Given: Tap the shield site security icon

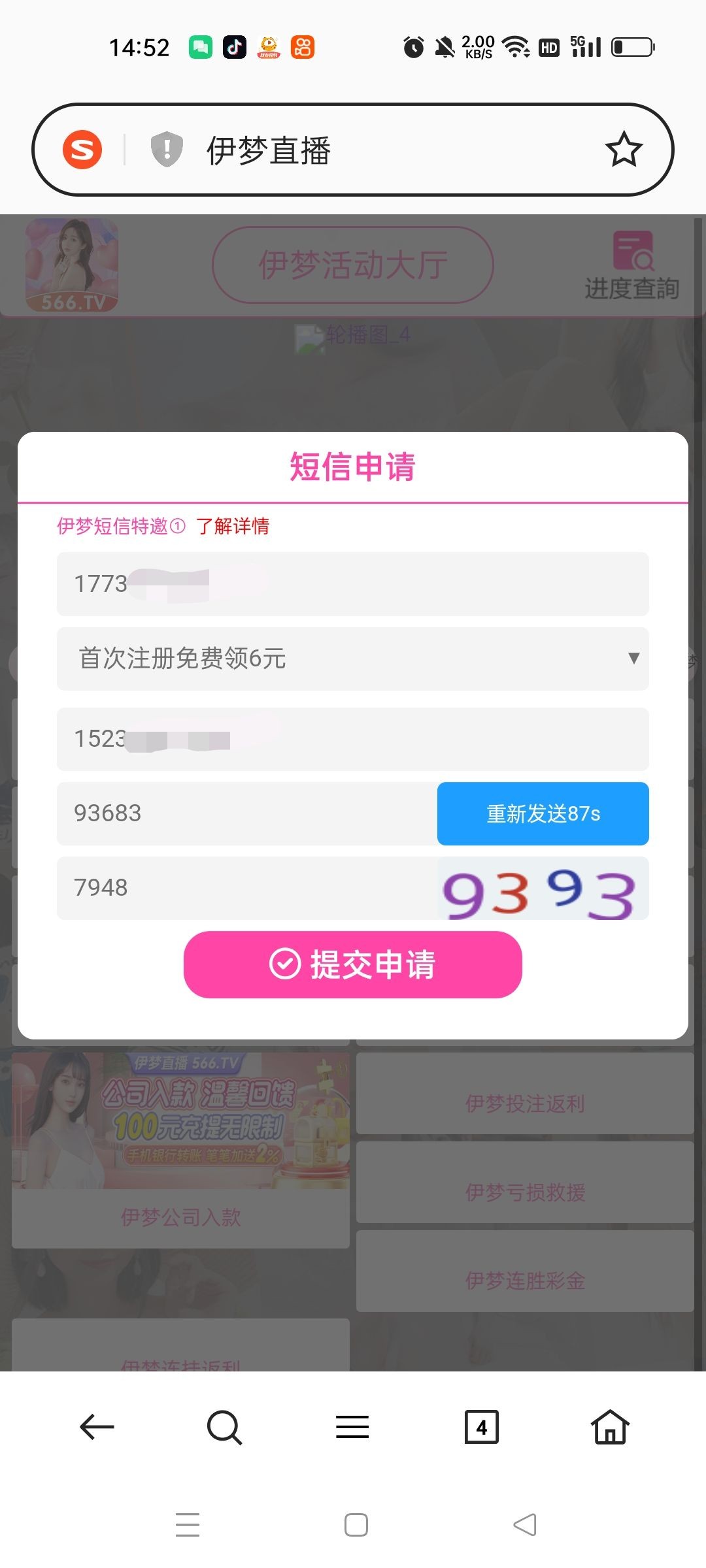Looking at the screenshot, I should [x=167, y=150].
